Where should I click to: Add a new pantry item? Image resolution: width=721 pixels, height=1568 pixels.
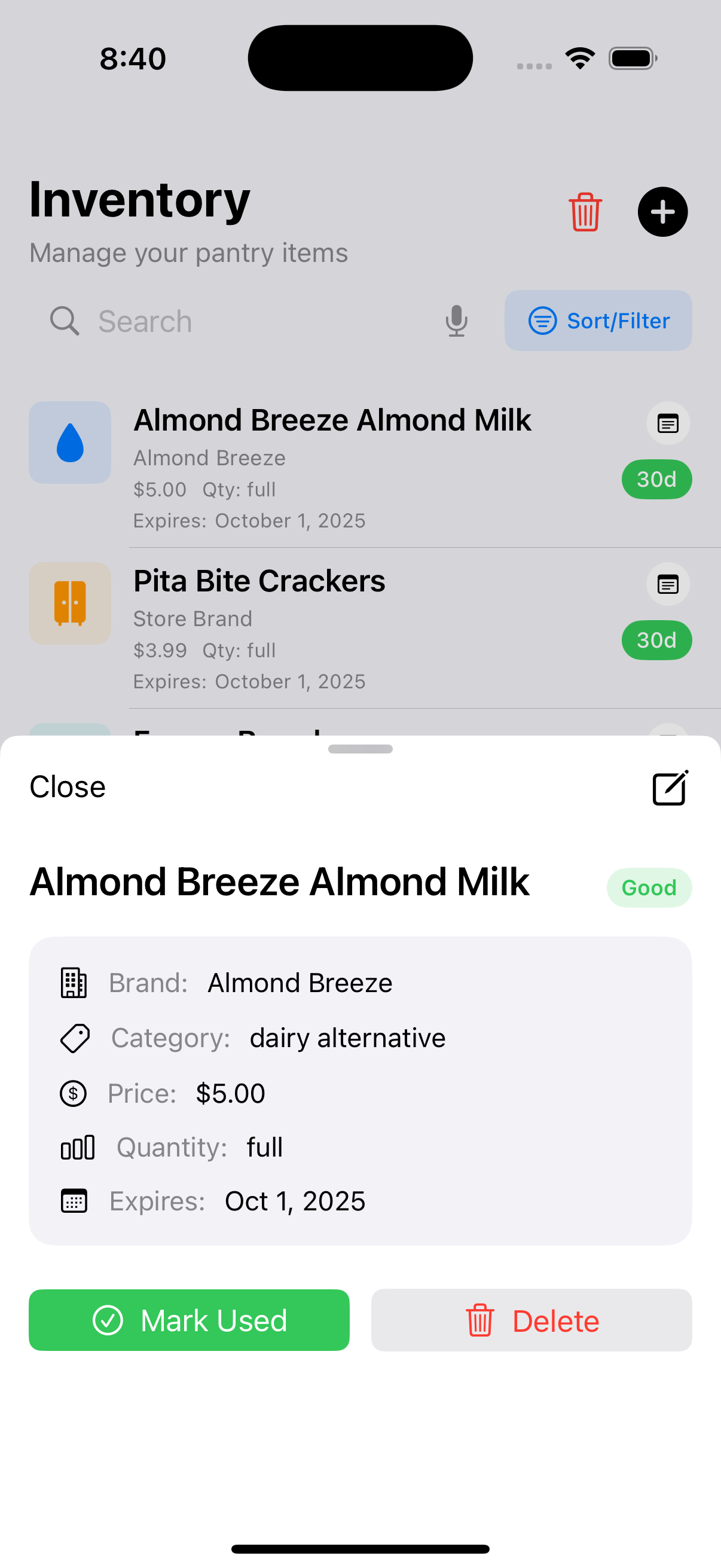[x=662, y=212]
